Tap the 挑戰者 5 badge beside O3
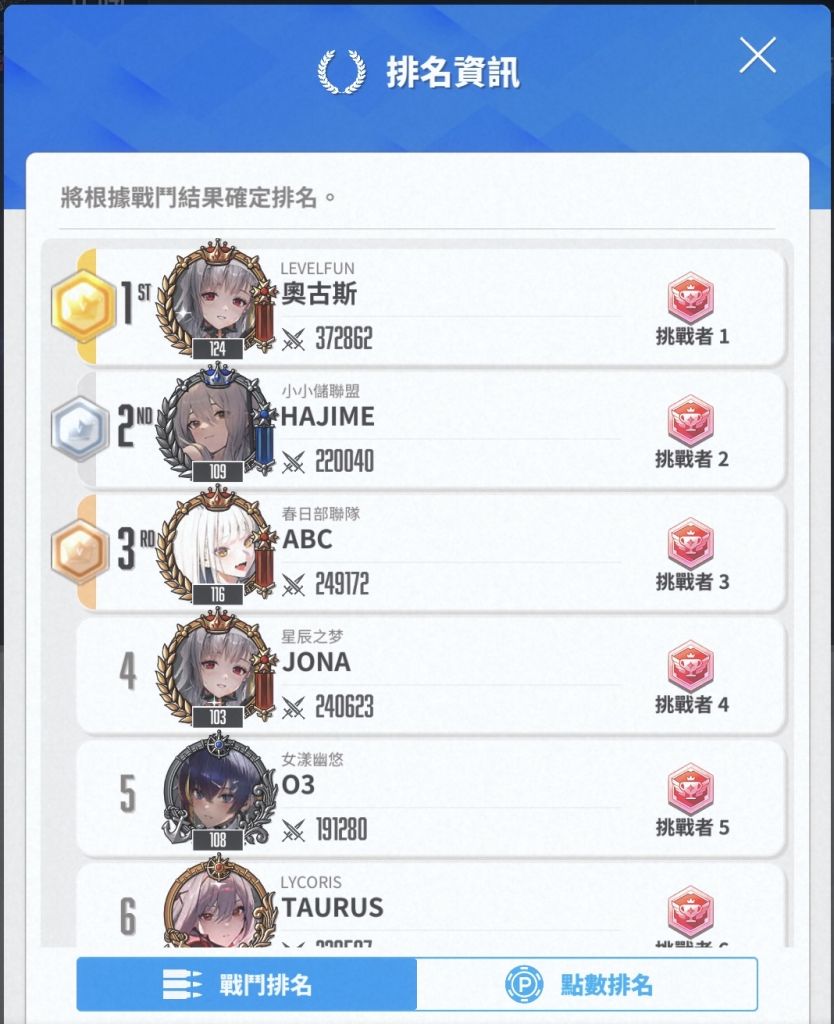The height and width of the screenshot is (1024, 834). point(693,789)
